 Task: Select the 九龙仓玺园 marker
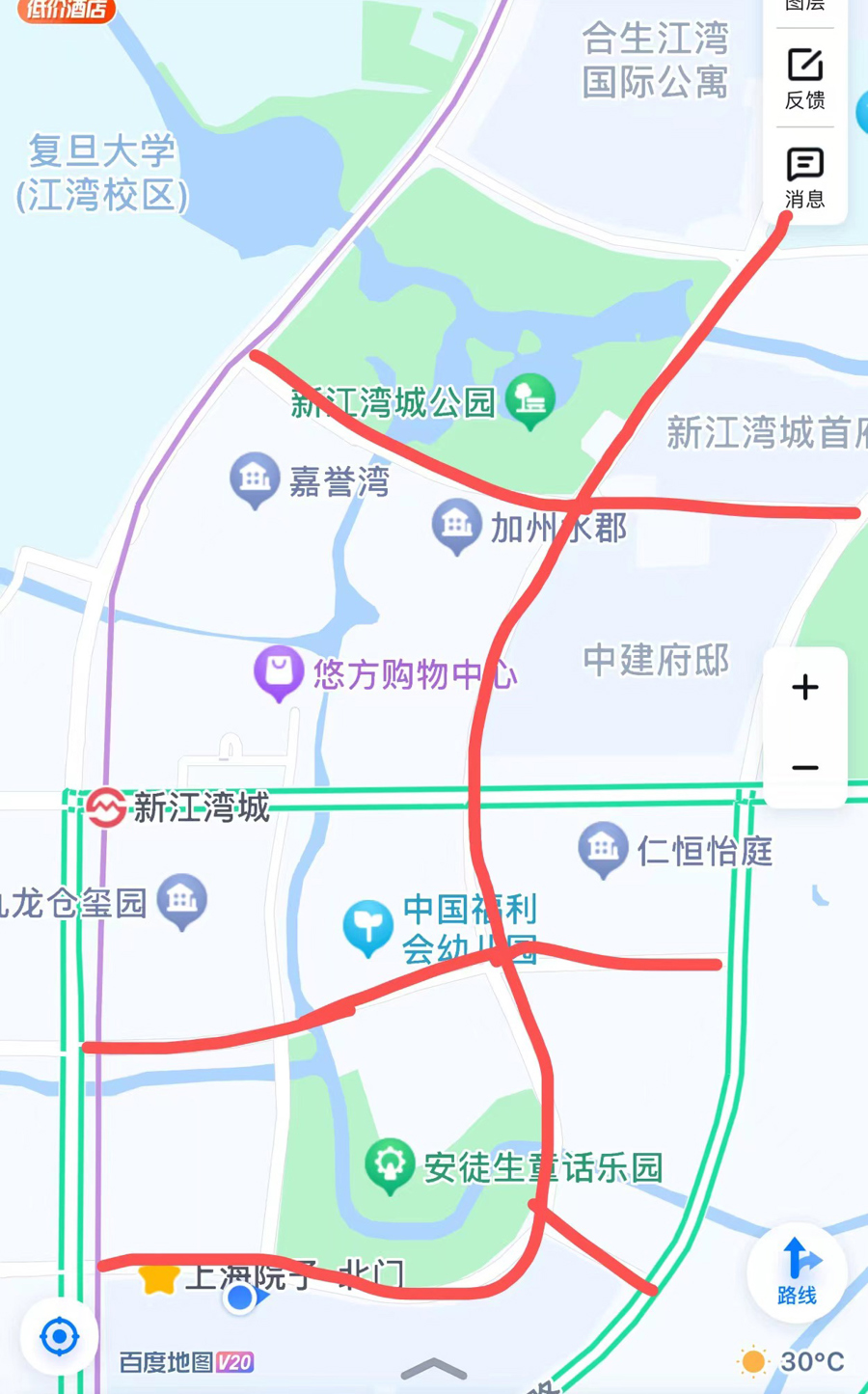click(181, 900)
